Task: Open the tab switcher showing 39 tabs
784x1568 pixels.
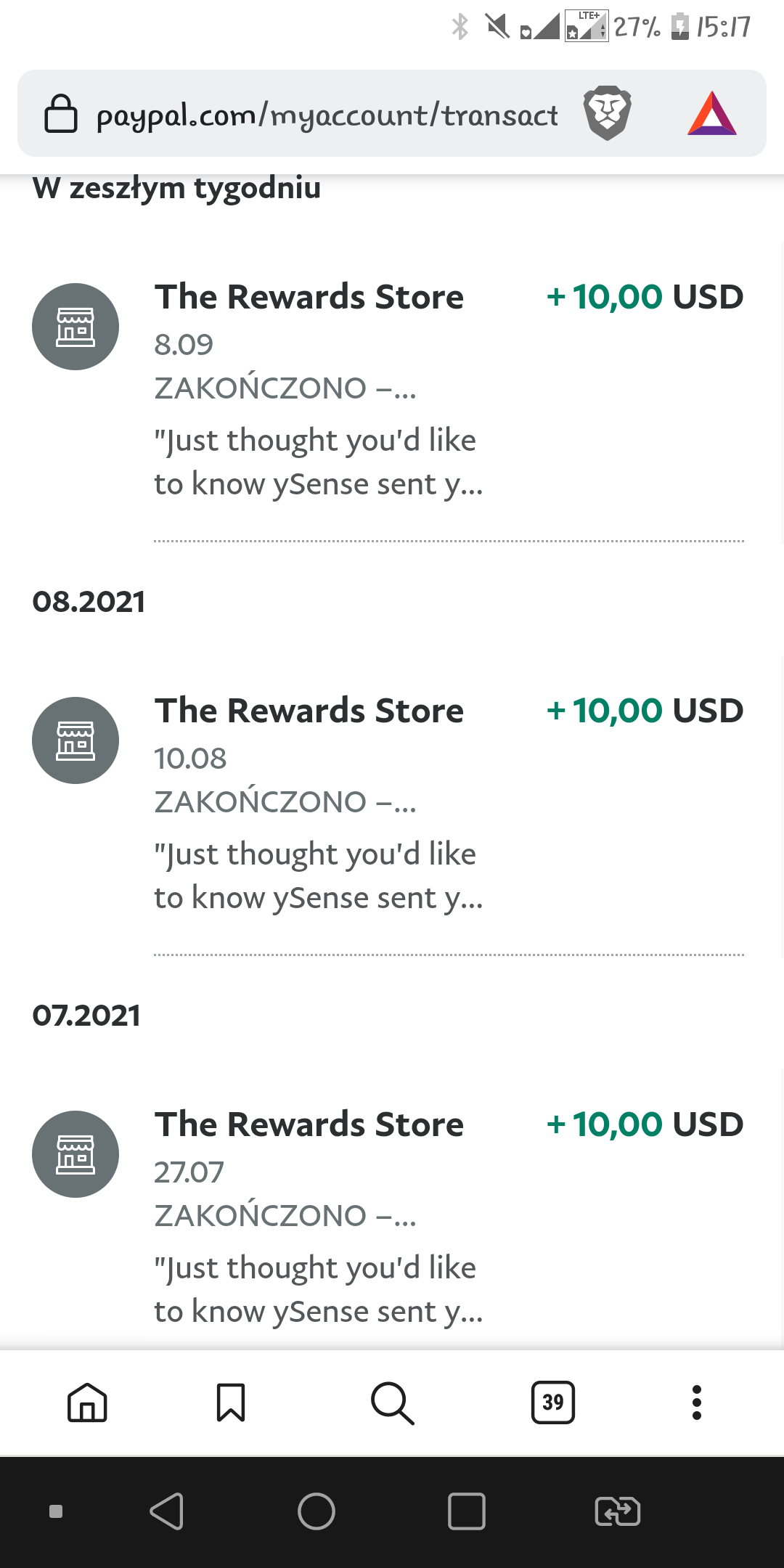Action: click(x=553, y=1402)
